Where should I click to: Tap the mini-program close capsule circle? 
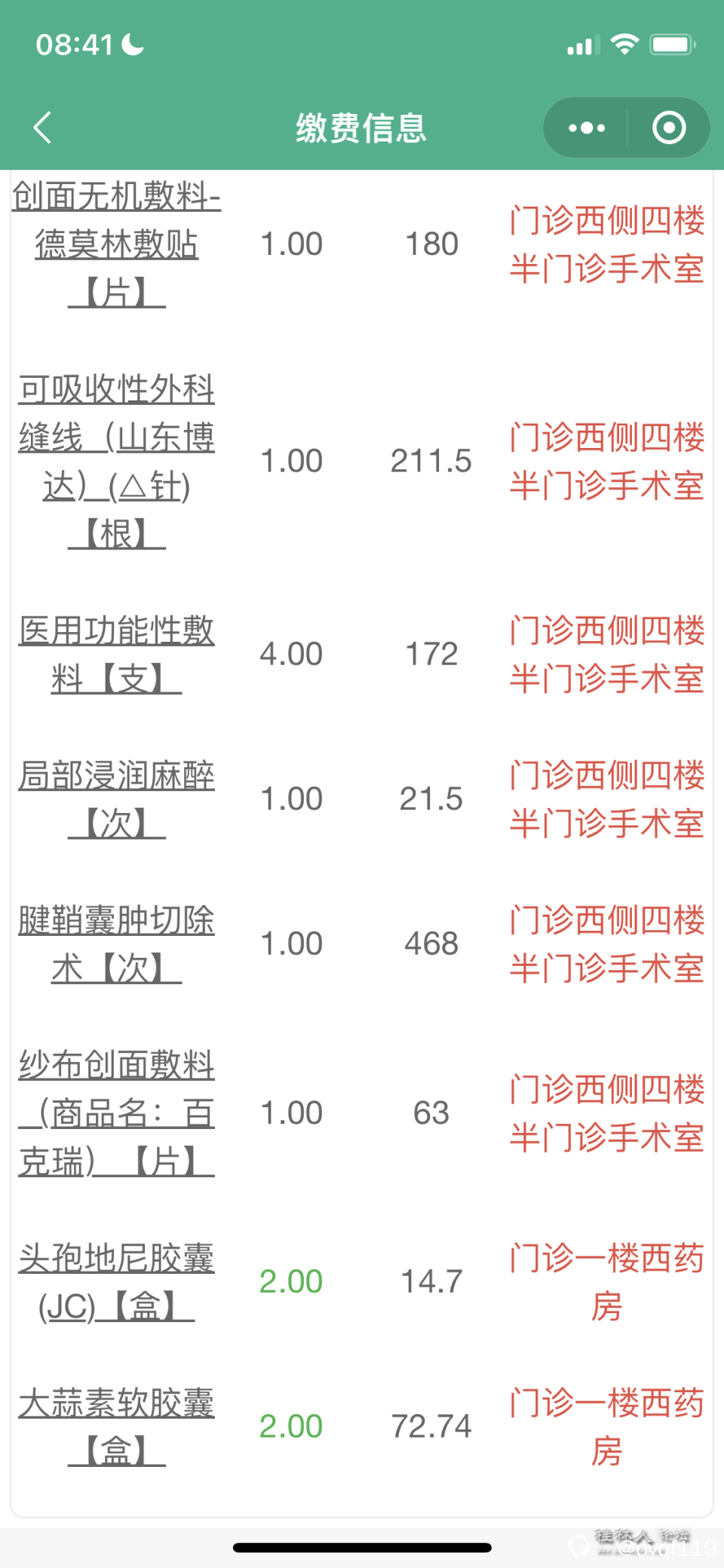point(668,127)
